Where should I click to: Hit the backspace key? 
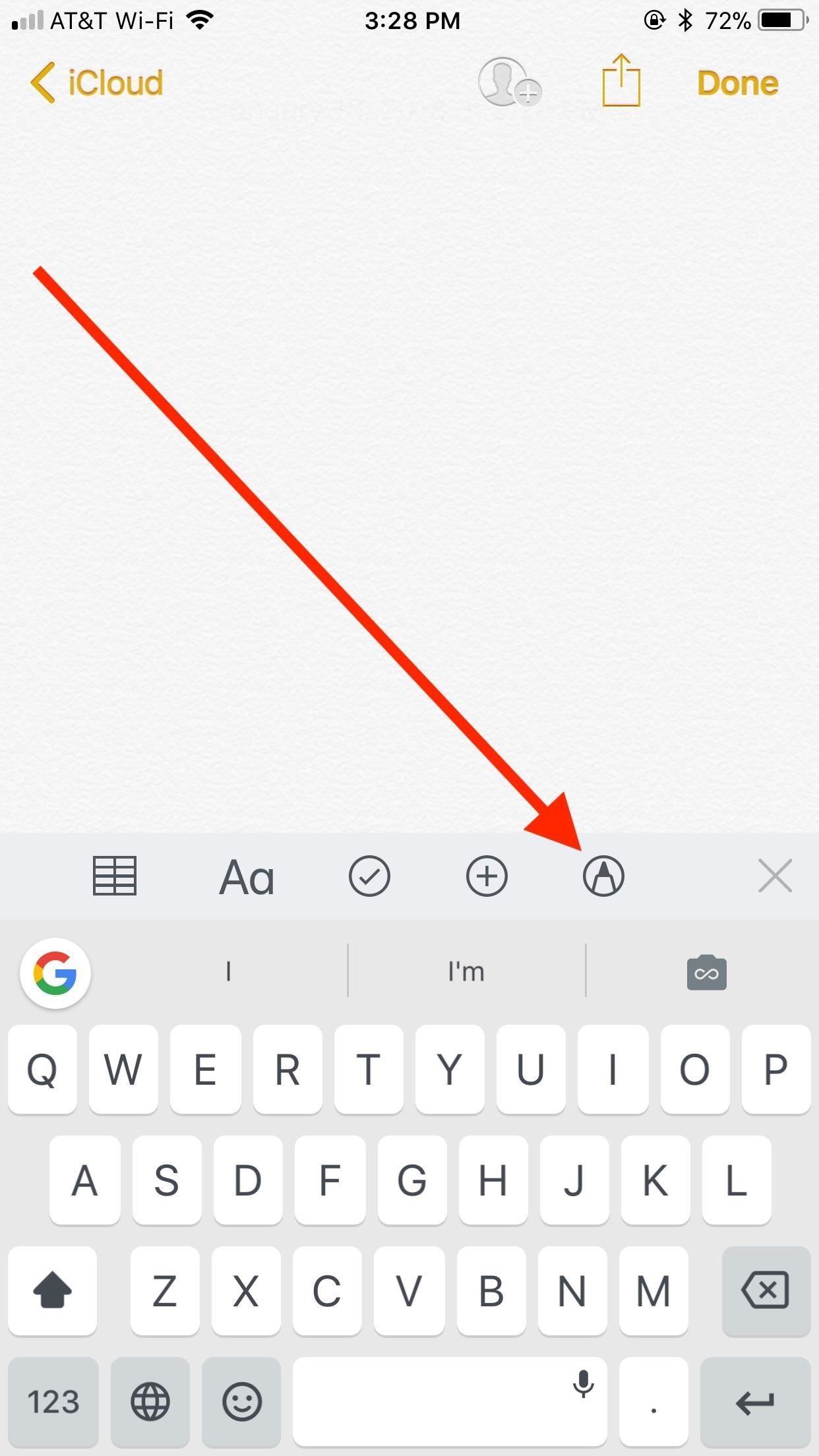766,1290
